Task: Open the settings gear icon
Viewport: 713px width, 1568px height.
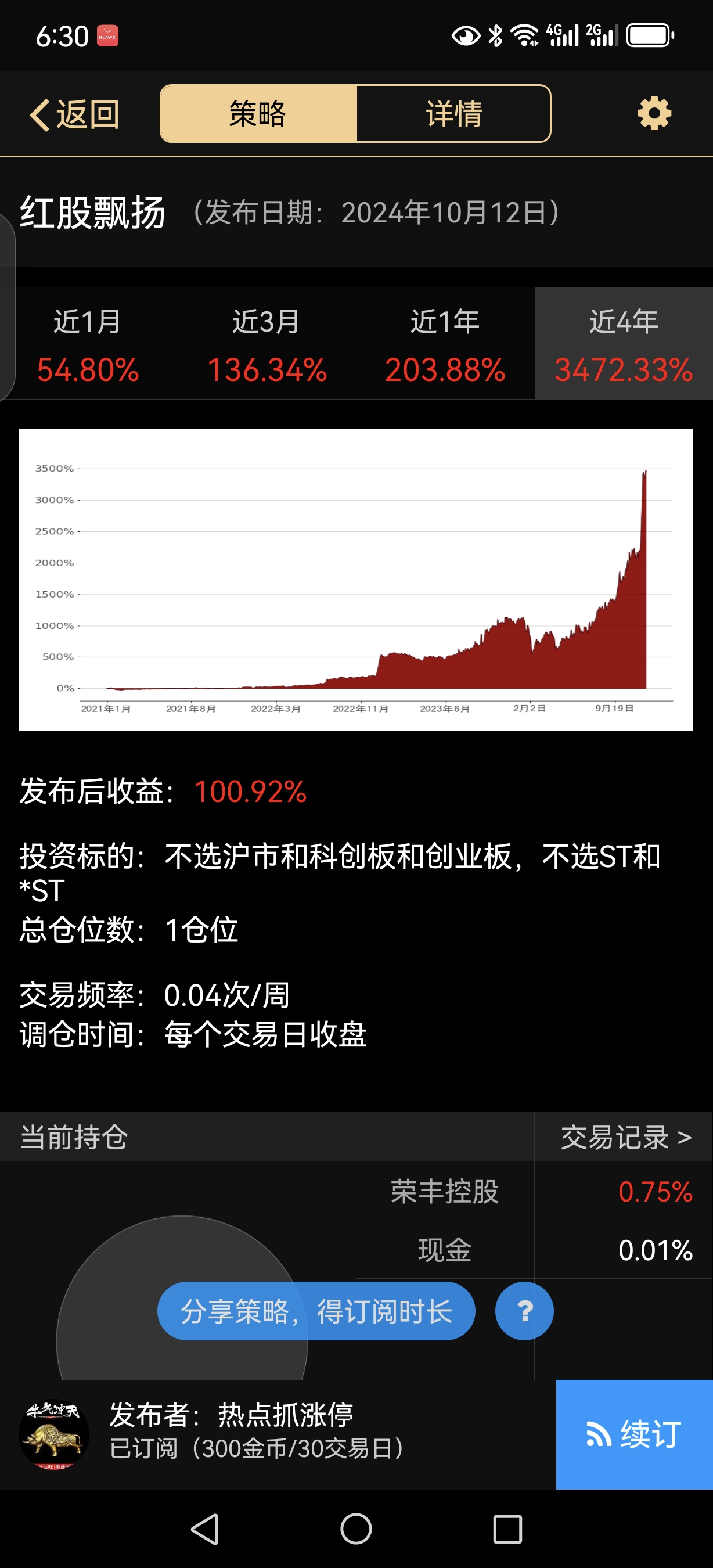Action: tap(654, 114)
